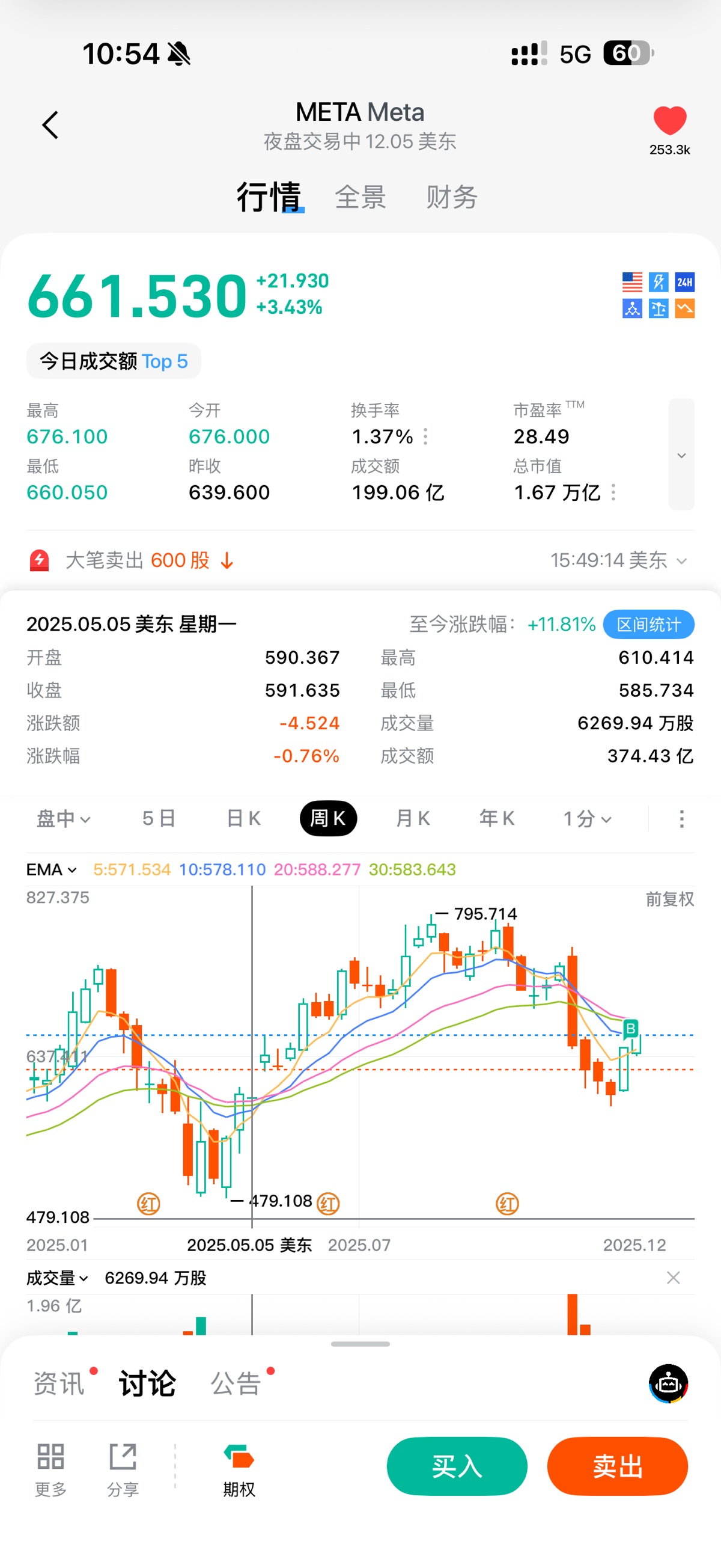Open the 今日成交额 Top 5 chip

[x=114, y=361]
